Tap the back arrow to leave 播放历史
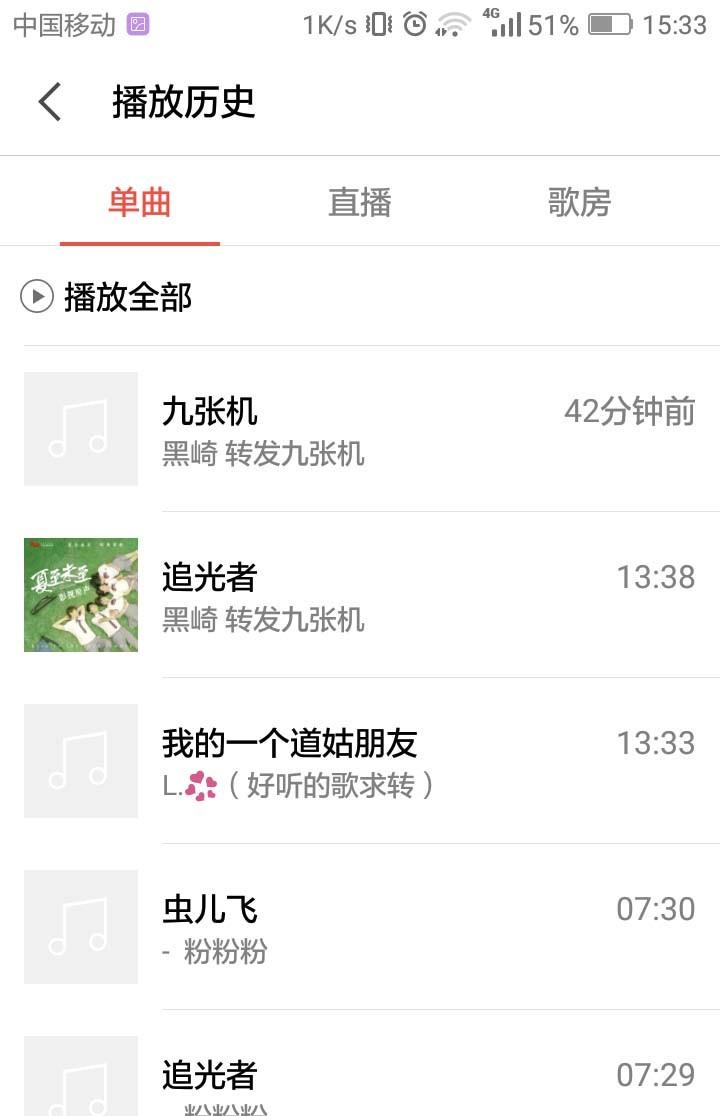 [x=50, y=102]
